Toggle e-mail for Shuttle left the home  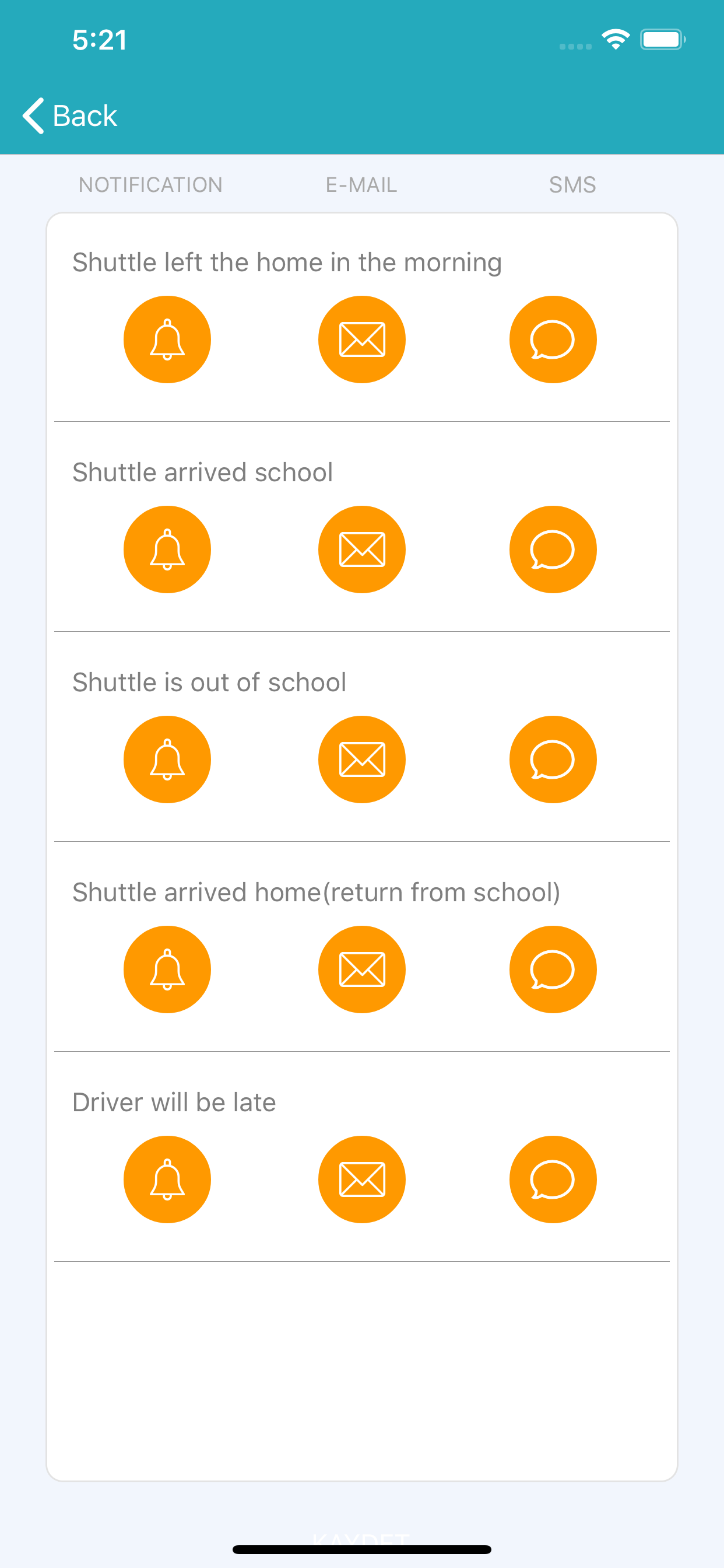362,339
